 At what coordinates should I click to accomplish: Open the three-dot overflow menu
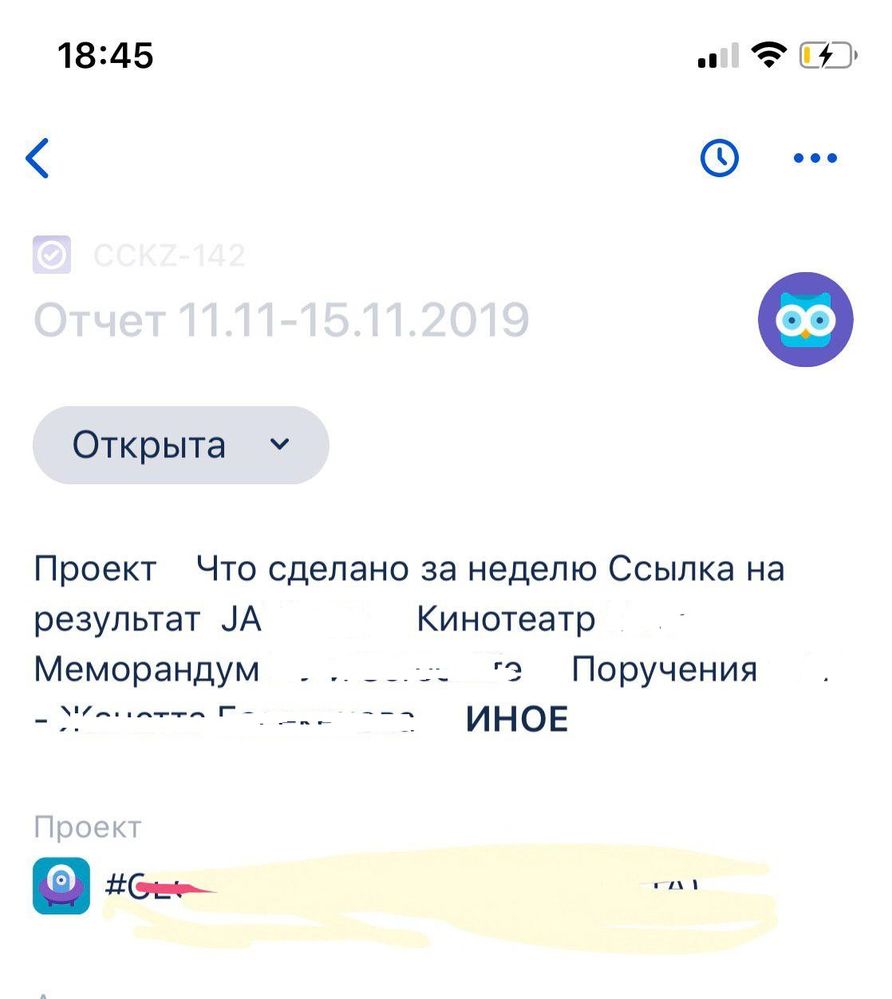815,158
